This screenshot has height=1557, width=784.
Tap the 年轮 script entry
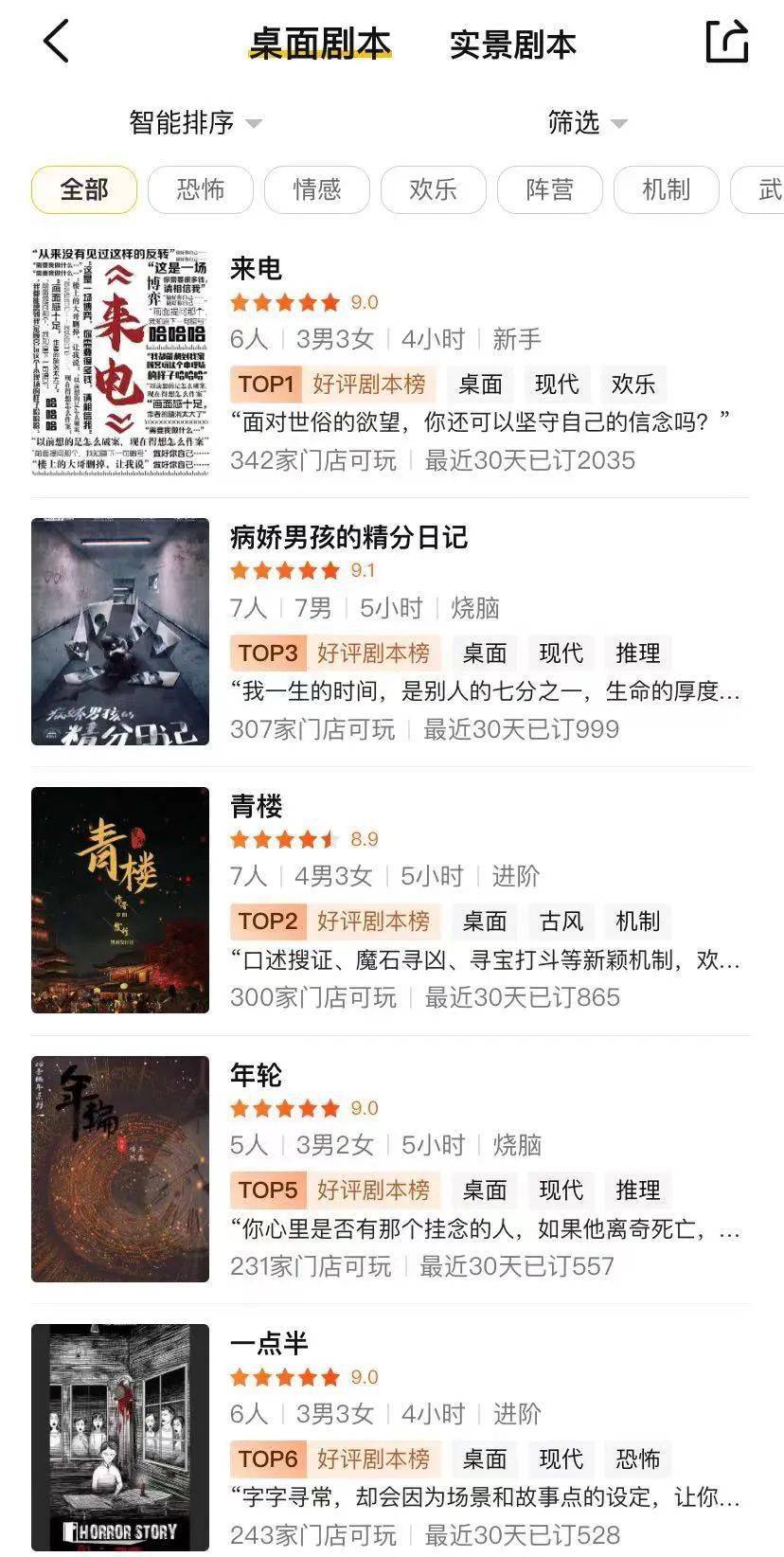[257, 1075]
